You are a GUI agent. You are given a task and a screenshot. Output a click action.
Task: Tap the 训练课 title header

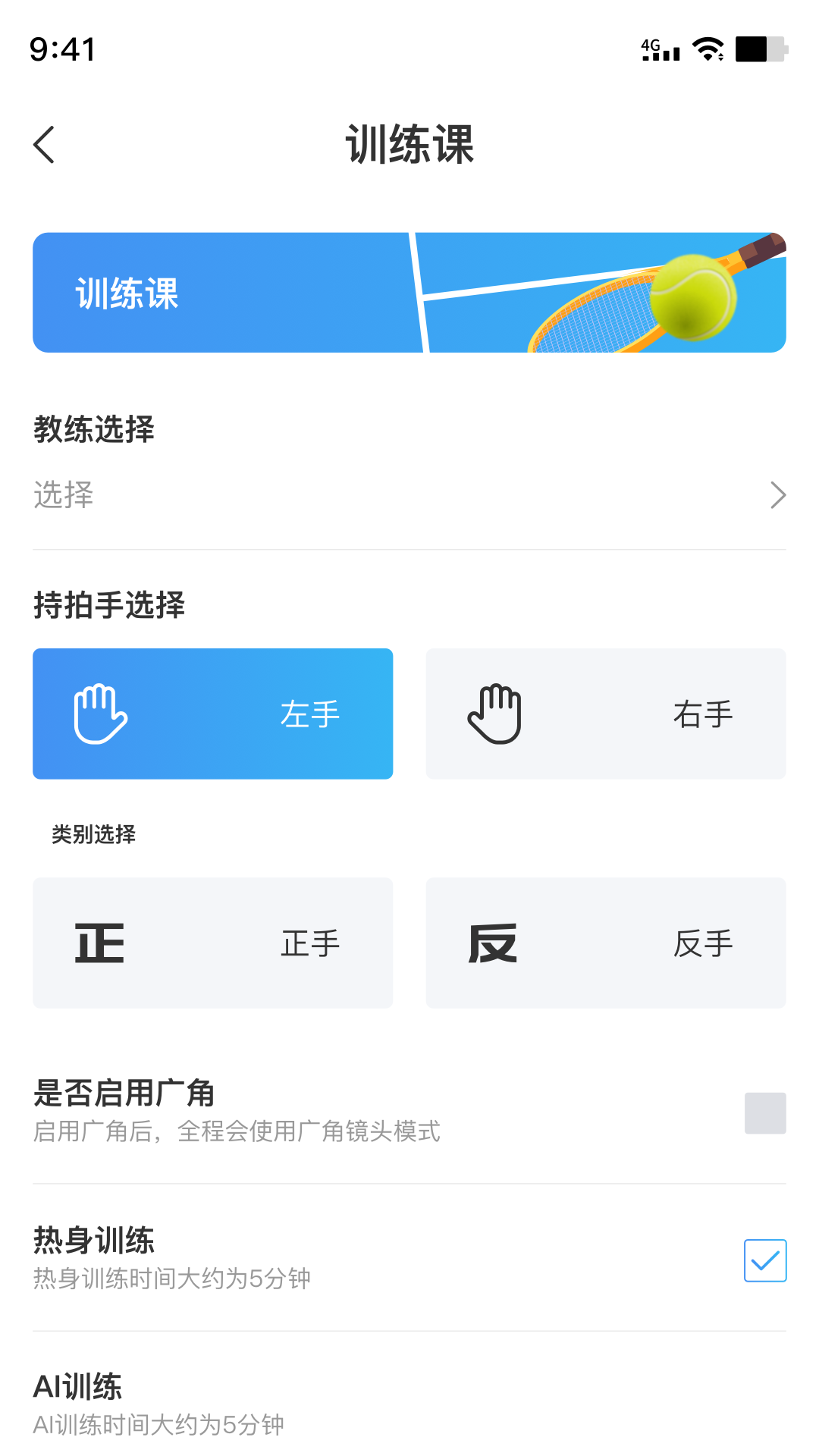[409, 146]
